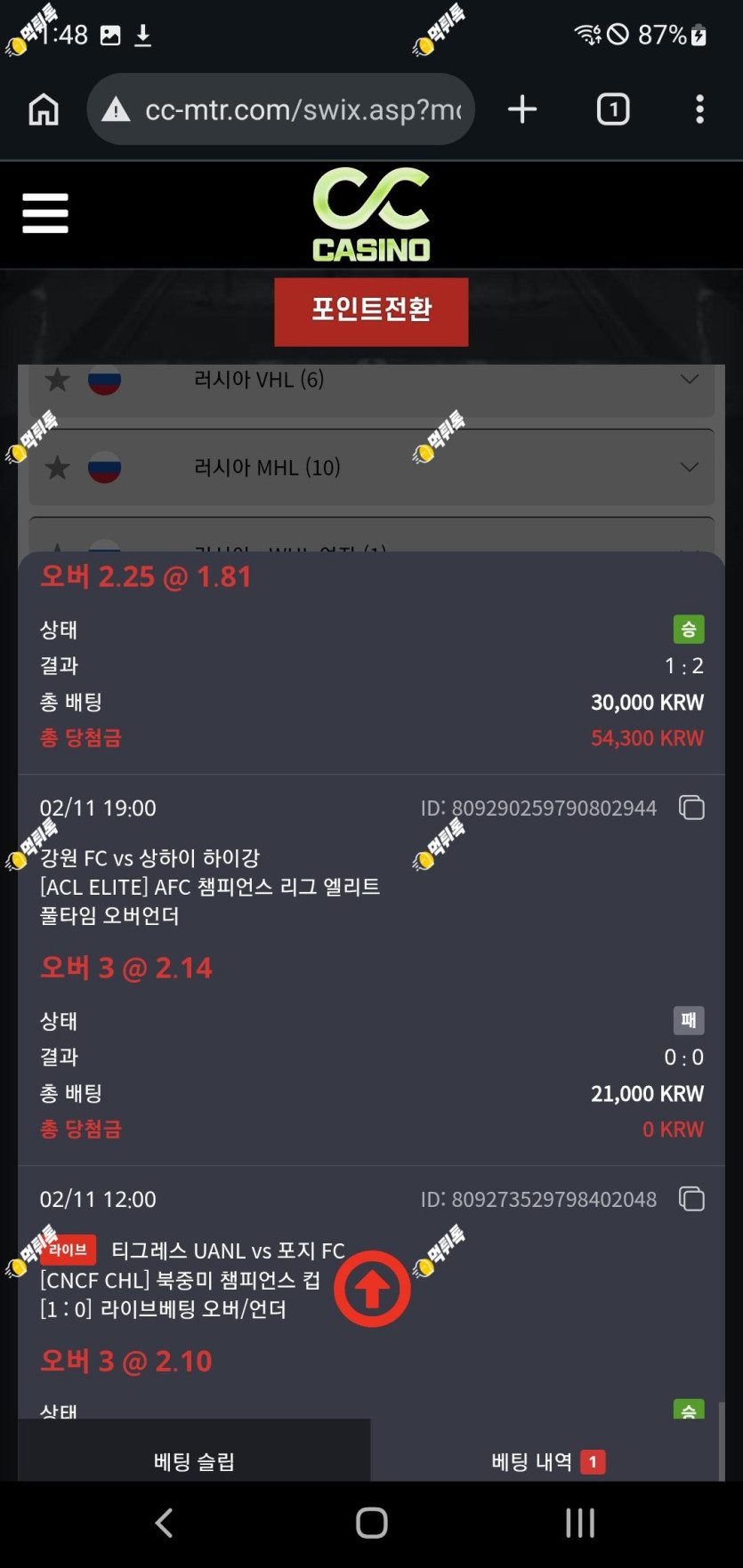
Task: Switch to the 베팅 내역 tab
Action: pos(547,1460)
